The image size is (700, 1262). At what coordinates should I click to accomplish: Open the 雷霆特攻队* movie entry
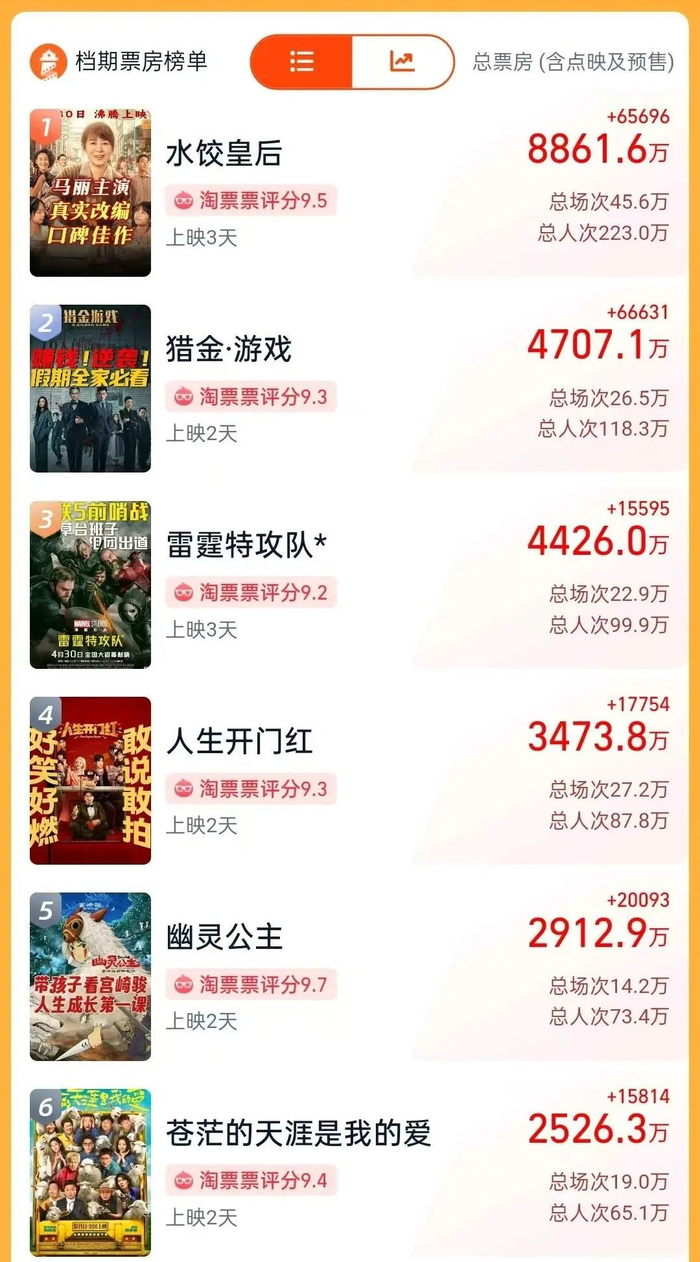(x=350, y=585)
